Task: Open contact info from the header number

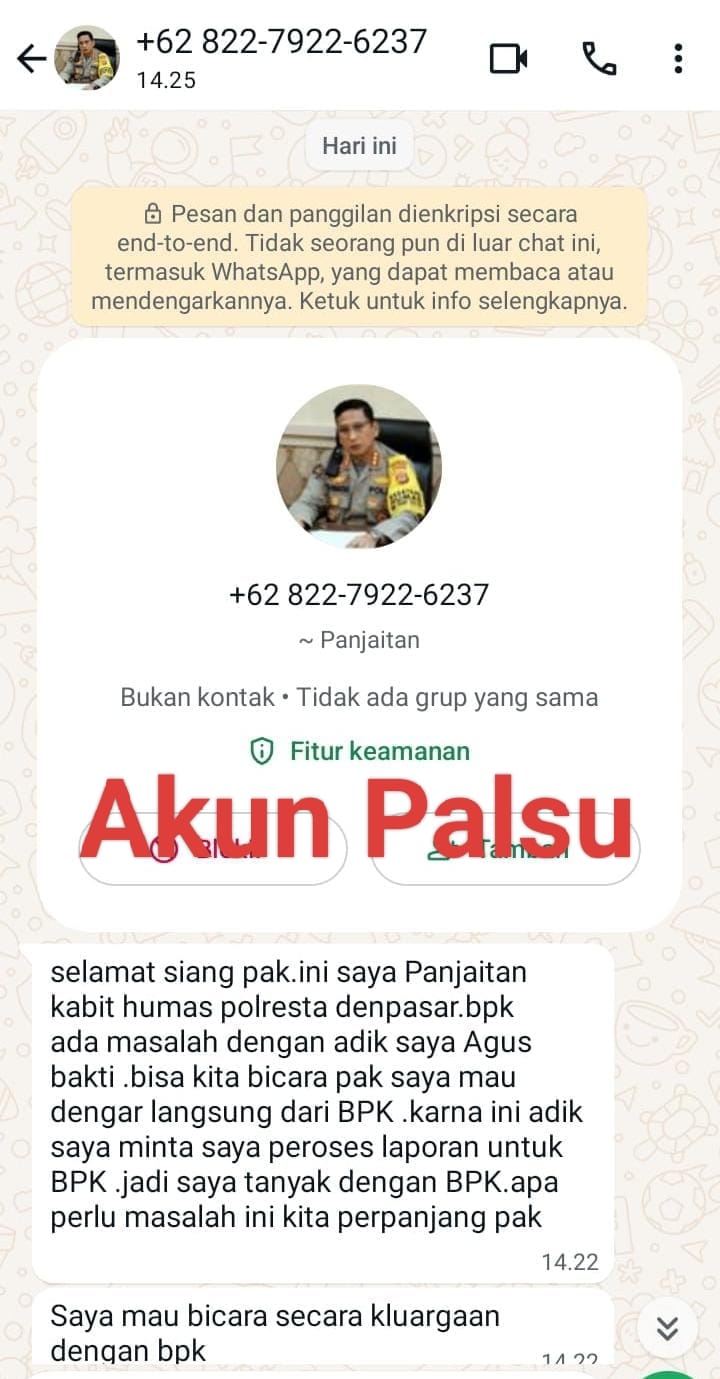Action: click(x=282, y=42)
